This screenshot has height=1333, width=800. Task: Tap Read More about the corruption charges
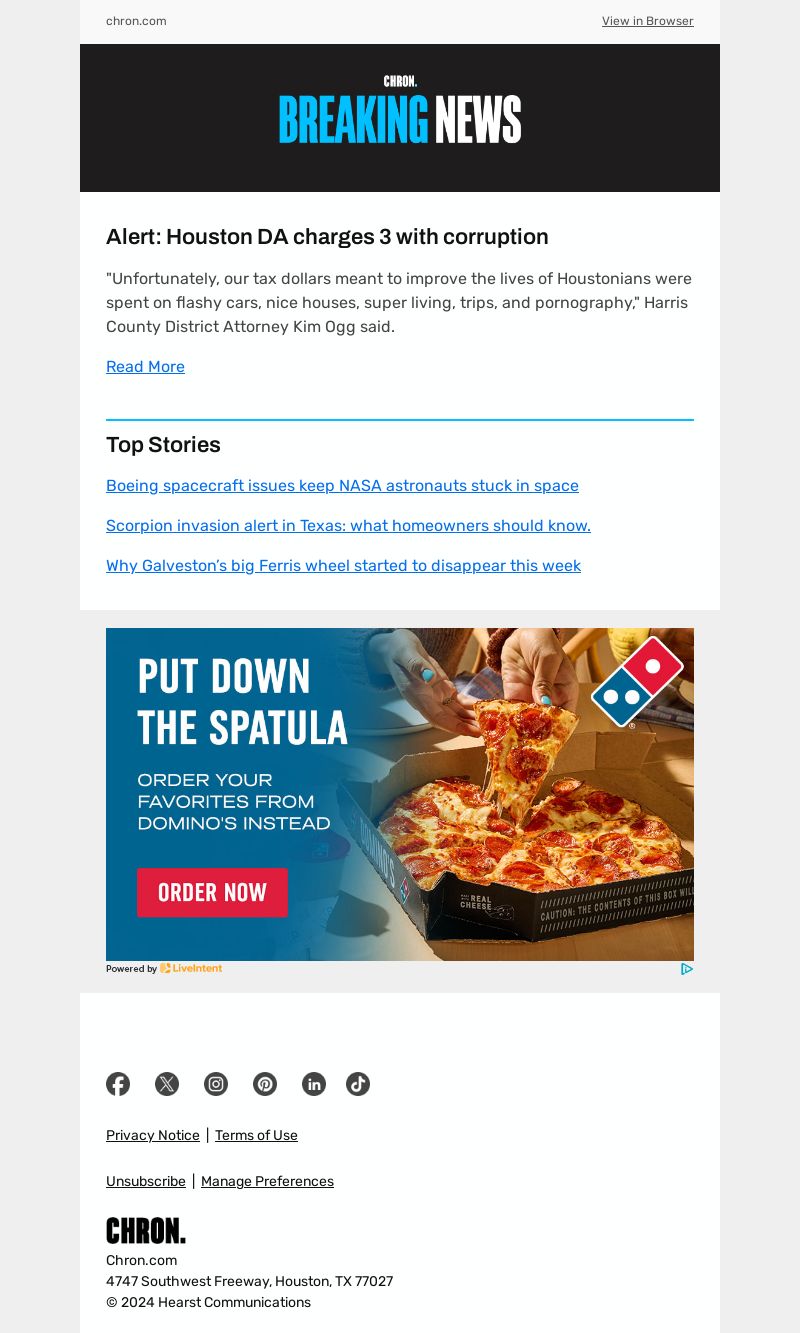pyautogui.click(x=145, y=367)
